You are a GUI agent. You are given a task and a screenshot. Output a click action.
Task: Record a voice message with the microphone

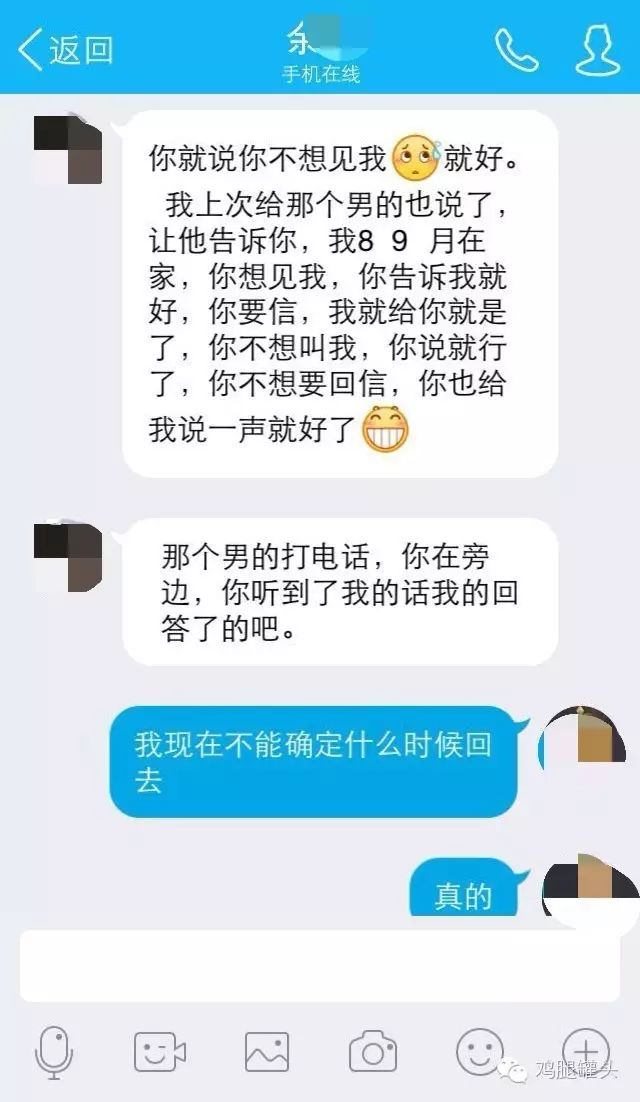click(54, 1051)
